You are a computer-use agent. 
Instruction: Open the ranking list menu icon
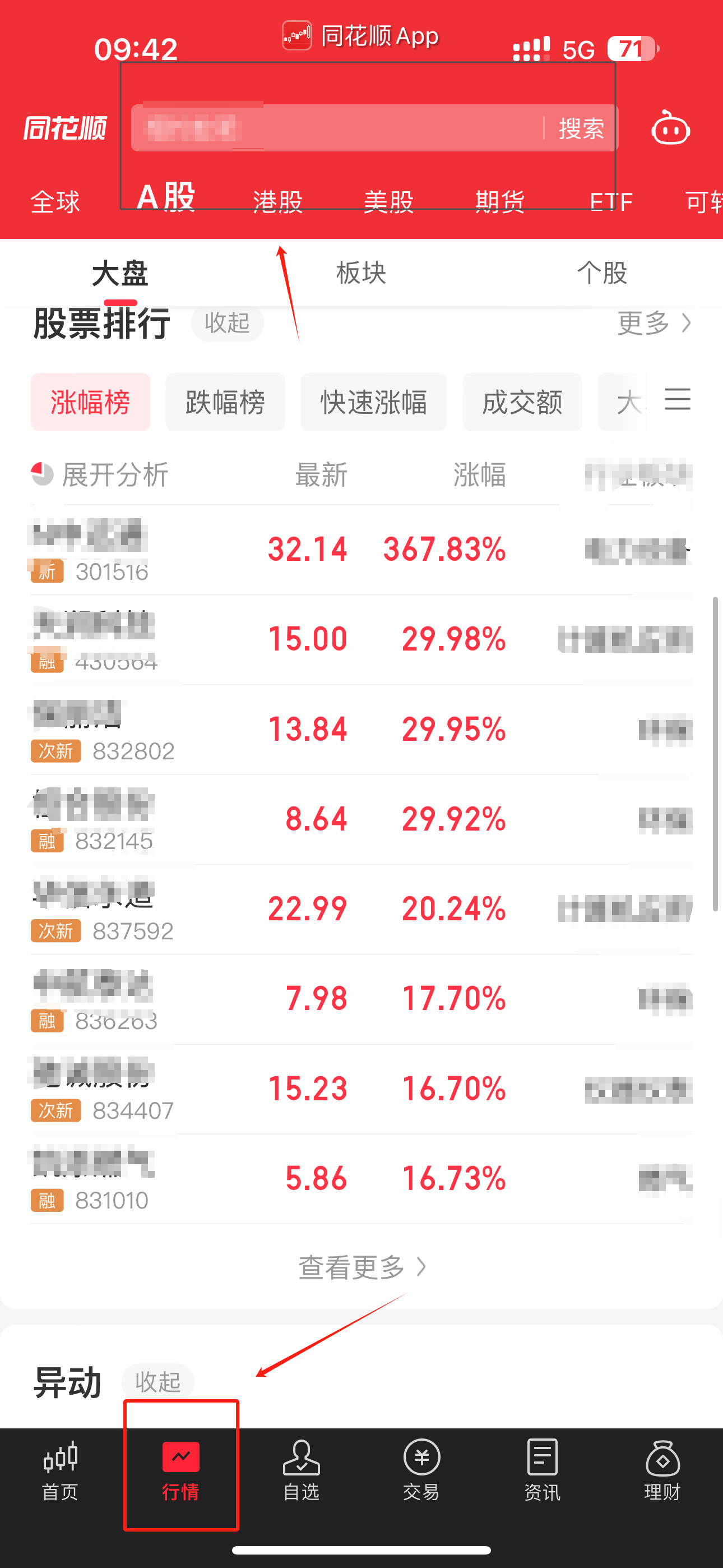pos(678,400)
